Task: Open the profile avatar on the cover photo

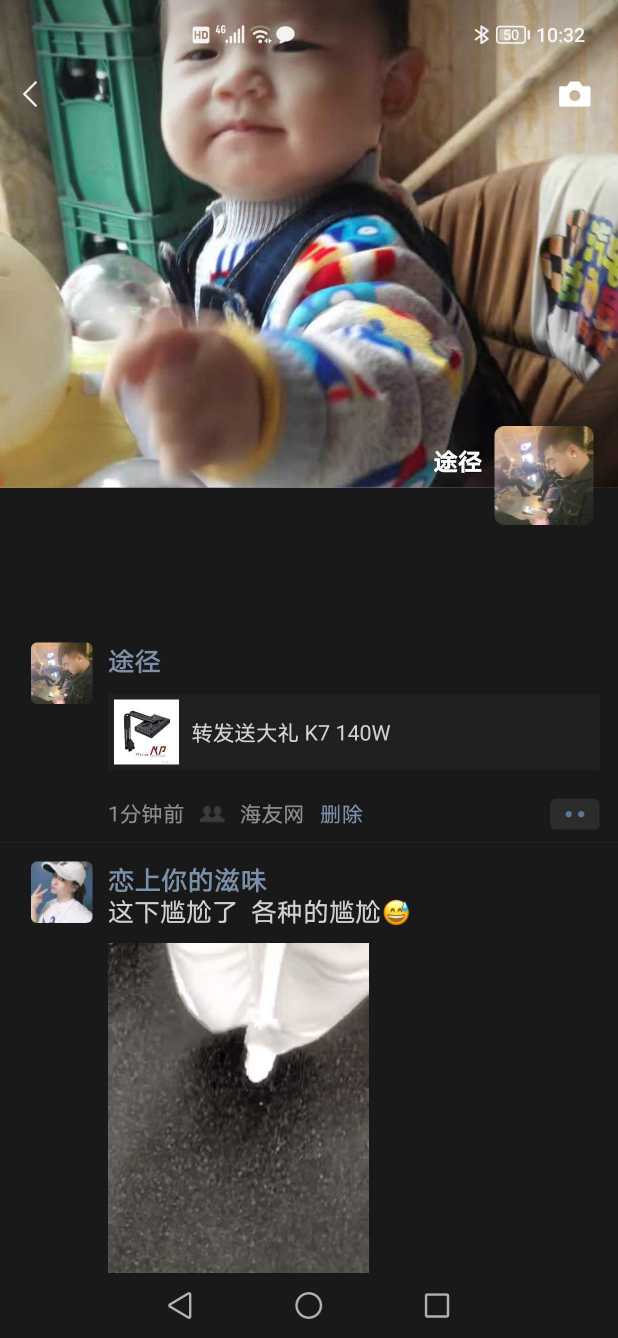Action: (x=543, y=475)
